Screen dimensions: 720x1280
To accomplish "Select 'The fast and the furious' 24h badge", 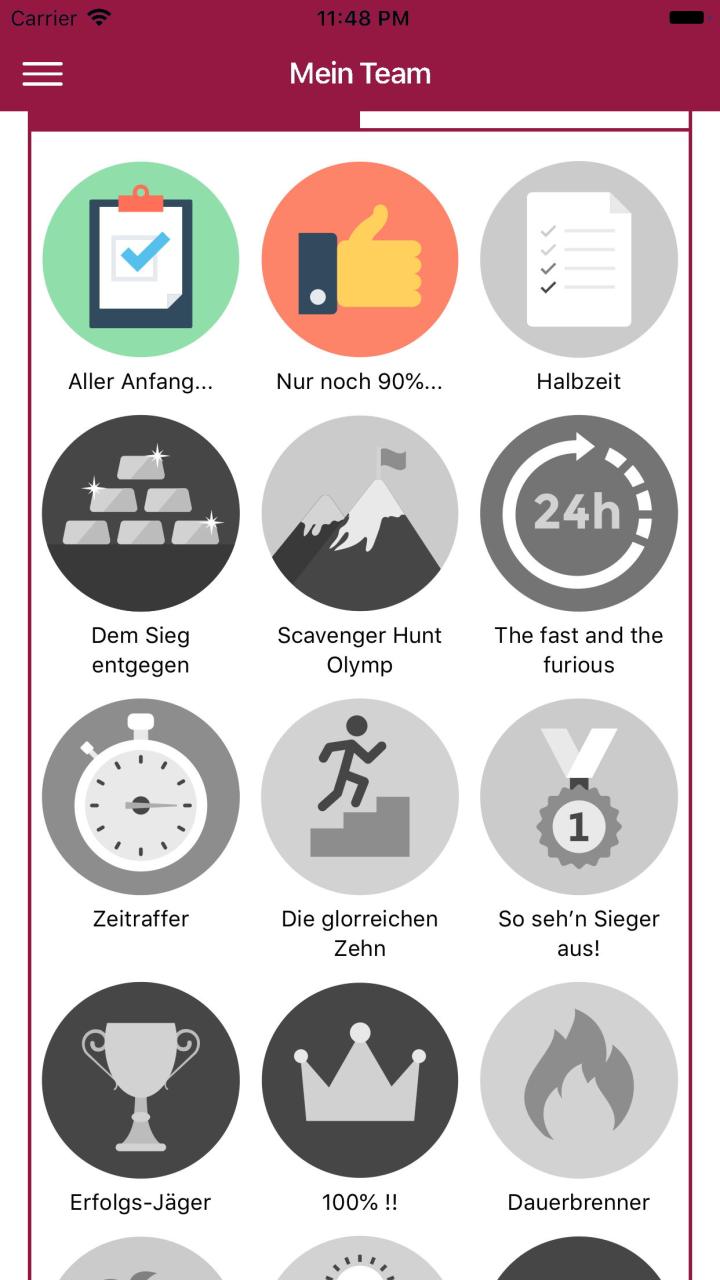I will [x=578, y=512].
